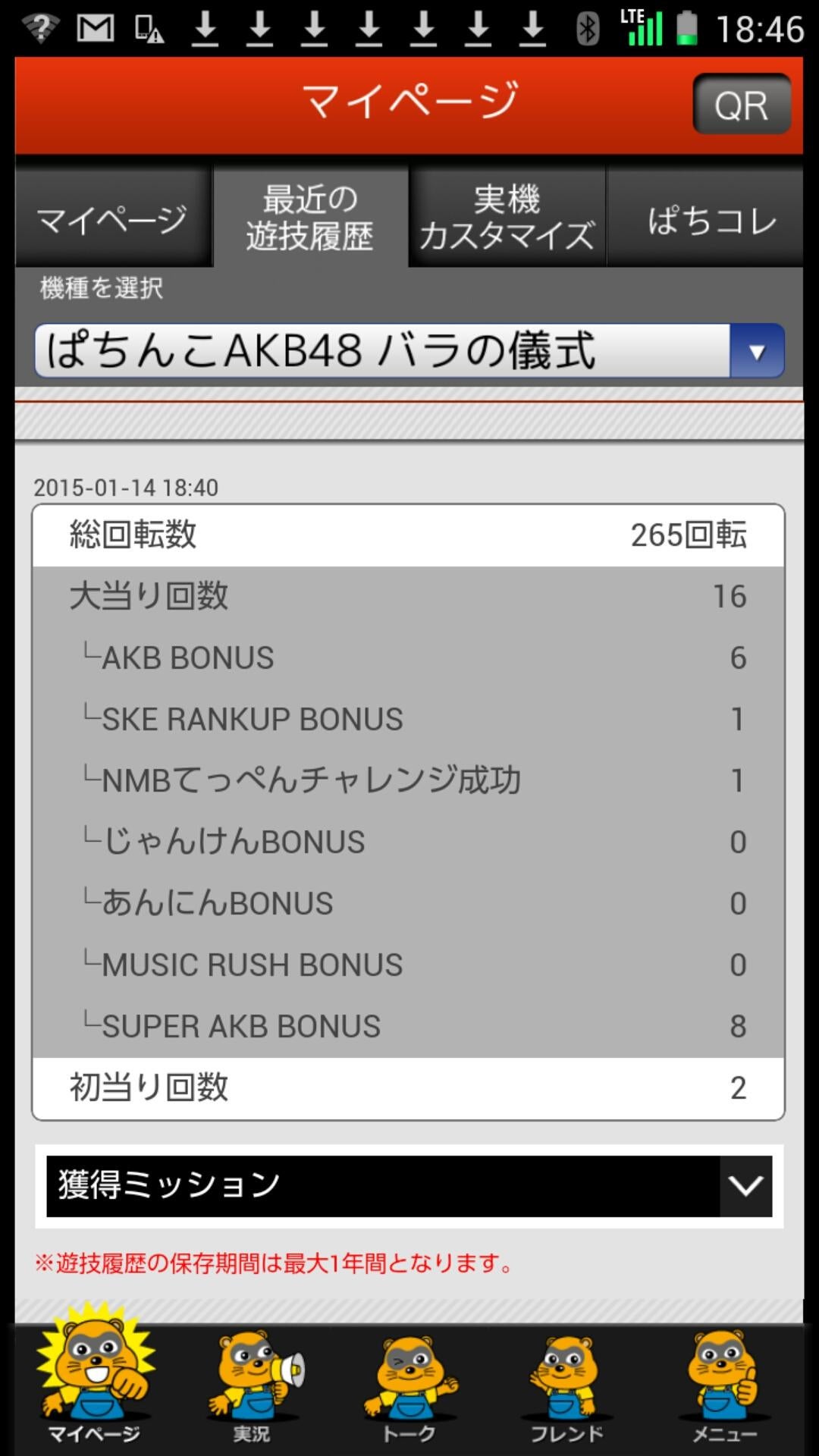Open the QR button

[x=741, y=105]
